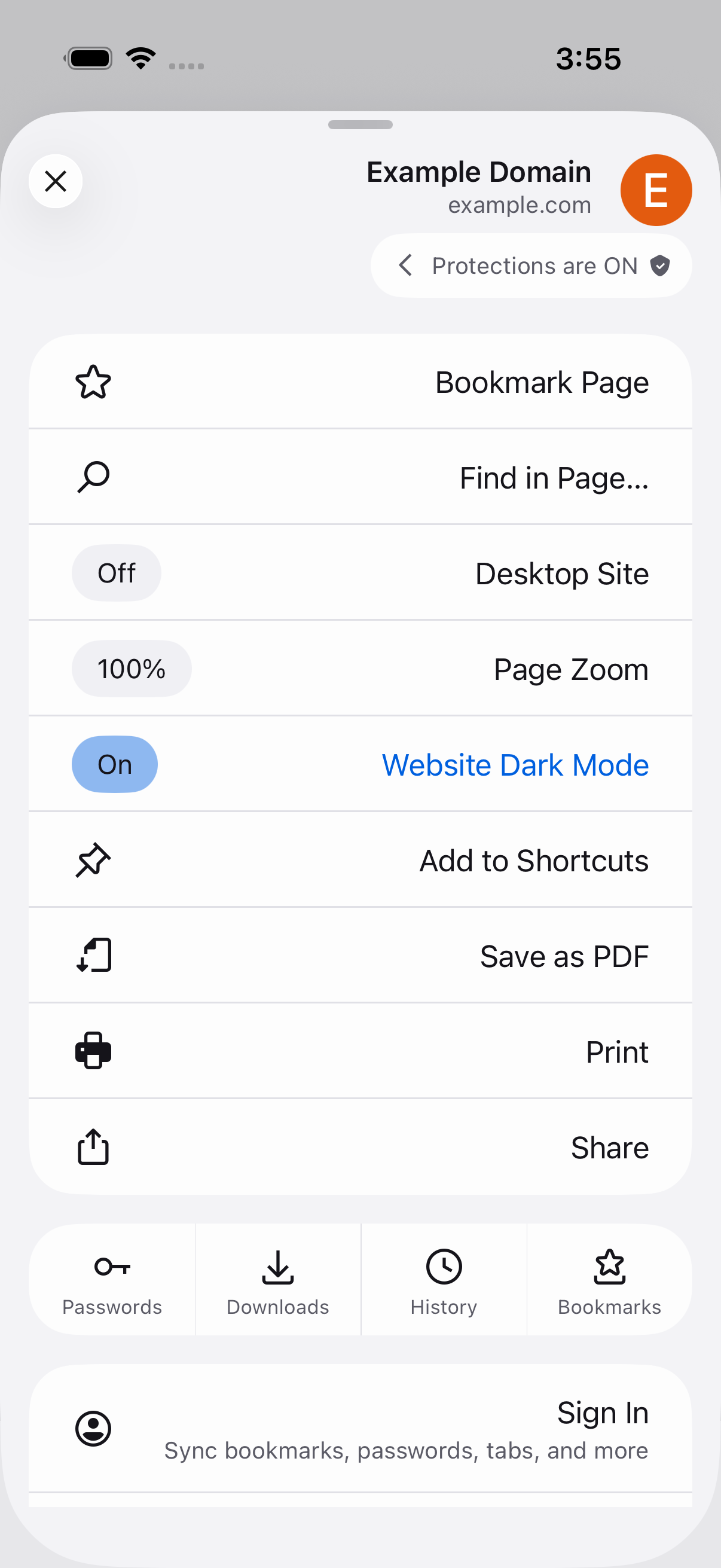Select Add to Shortcuts
Screen dimensions: 721x1568
pos(360,859)
